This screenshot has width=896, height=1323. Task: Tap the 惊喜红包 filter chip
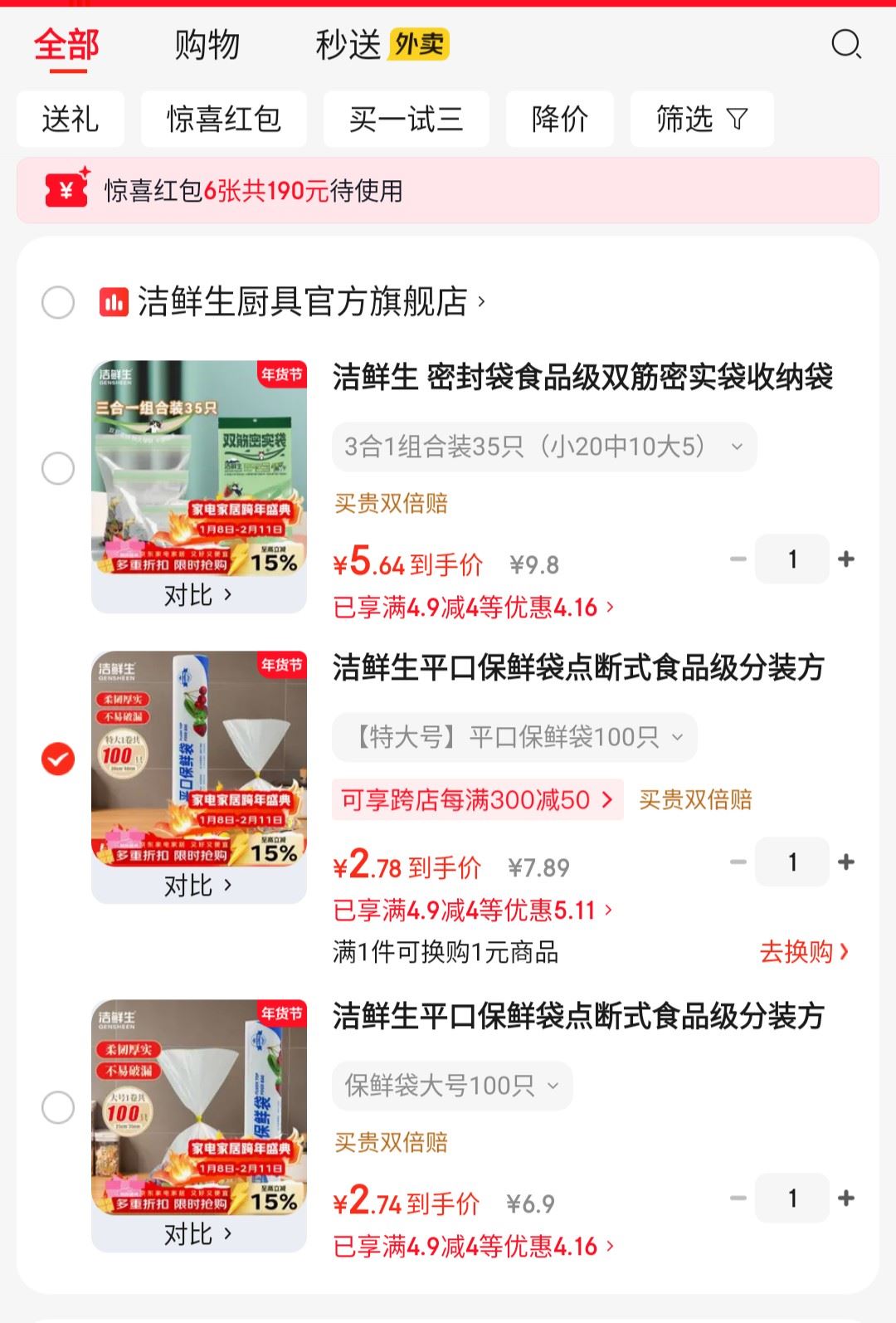(224, 120)
